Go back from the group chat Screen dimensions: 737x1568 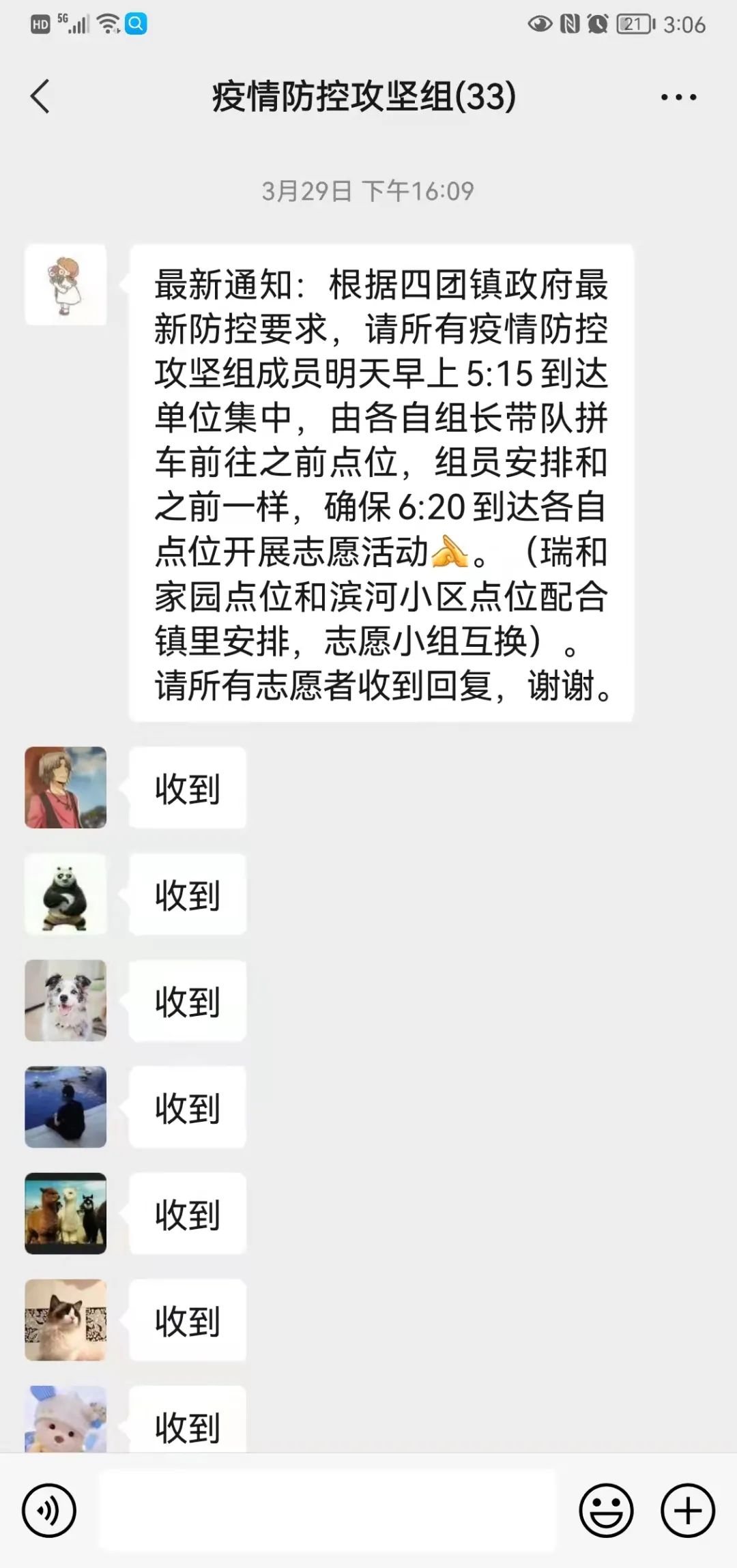pyautogui.click(x=41, y=96)
